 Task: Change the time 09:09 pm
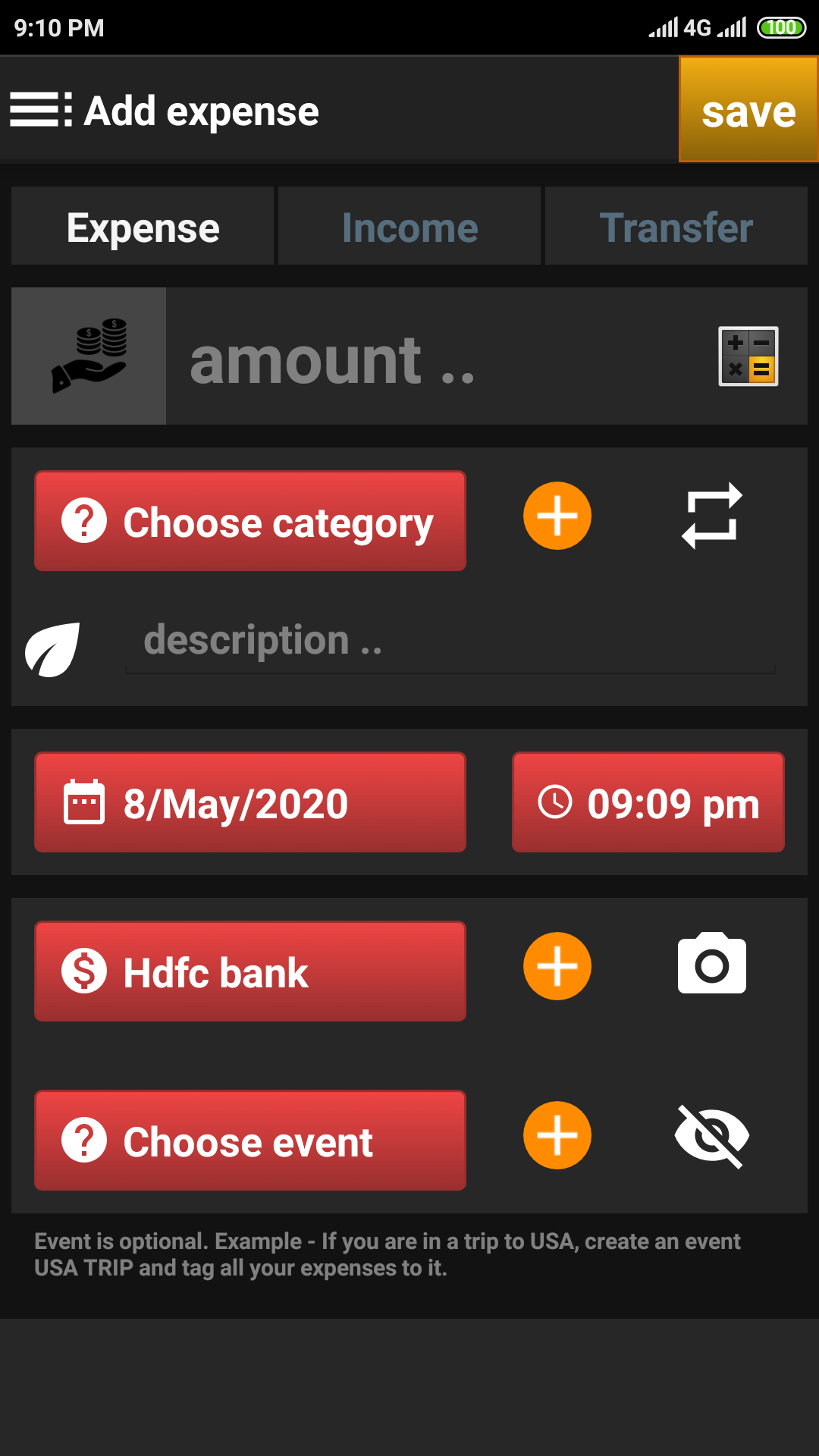[648, 802]
